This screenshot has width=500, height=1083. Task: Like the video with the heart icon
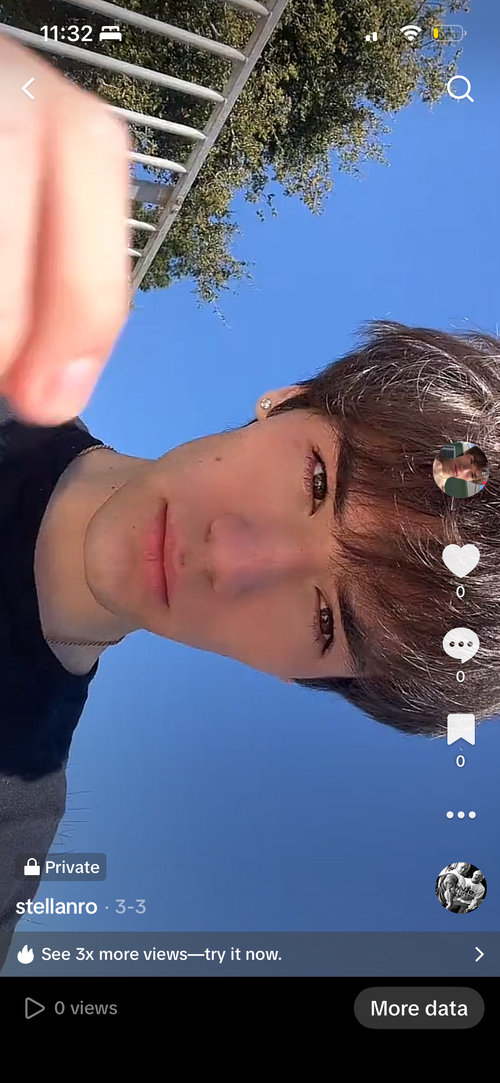tap(461, 560)
